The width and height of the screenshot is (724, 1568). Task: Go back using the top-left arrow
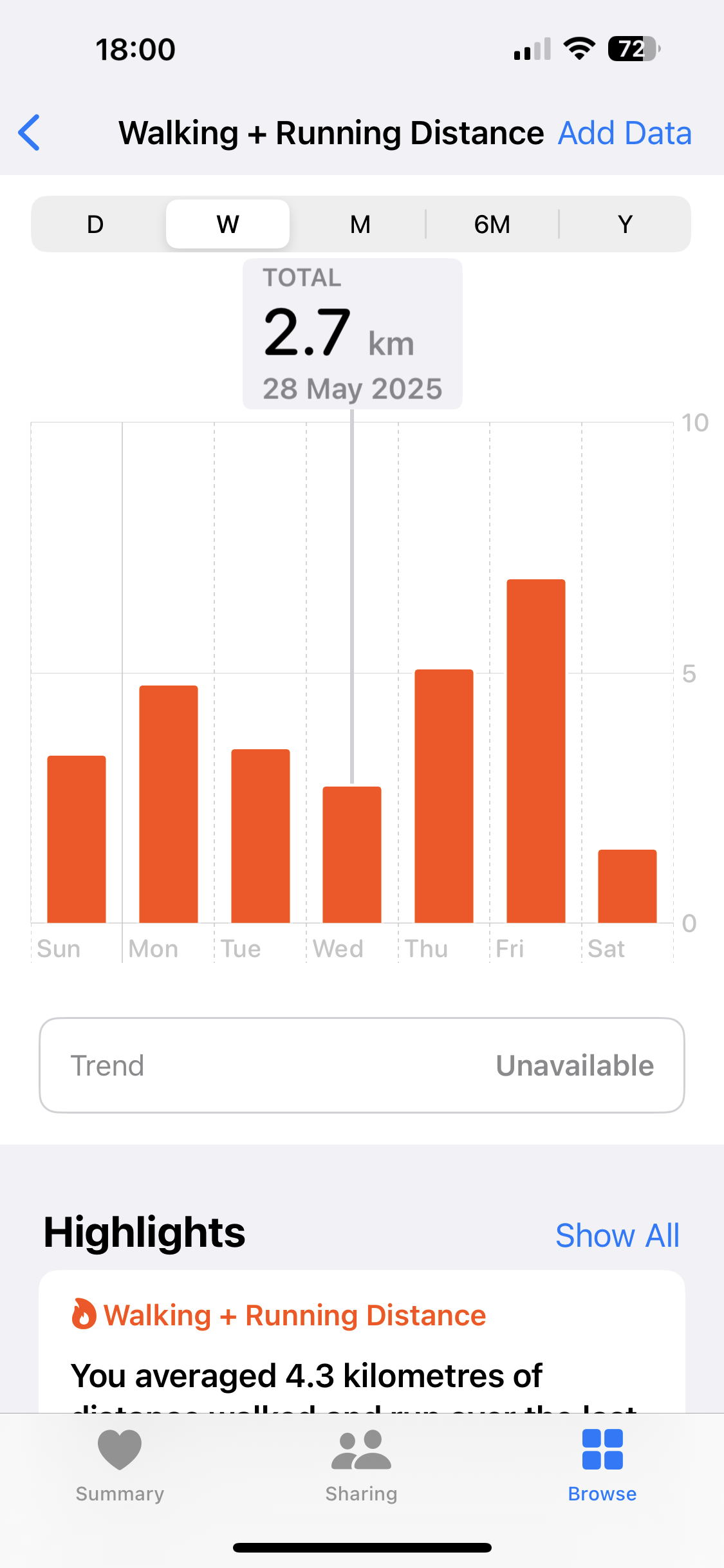29,133
